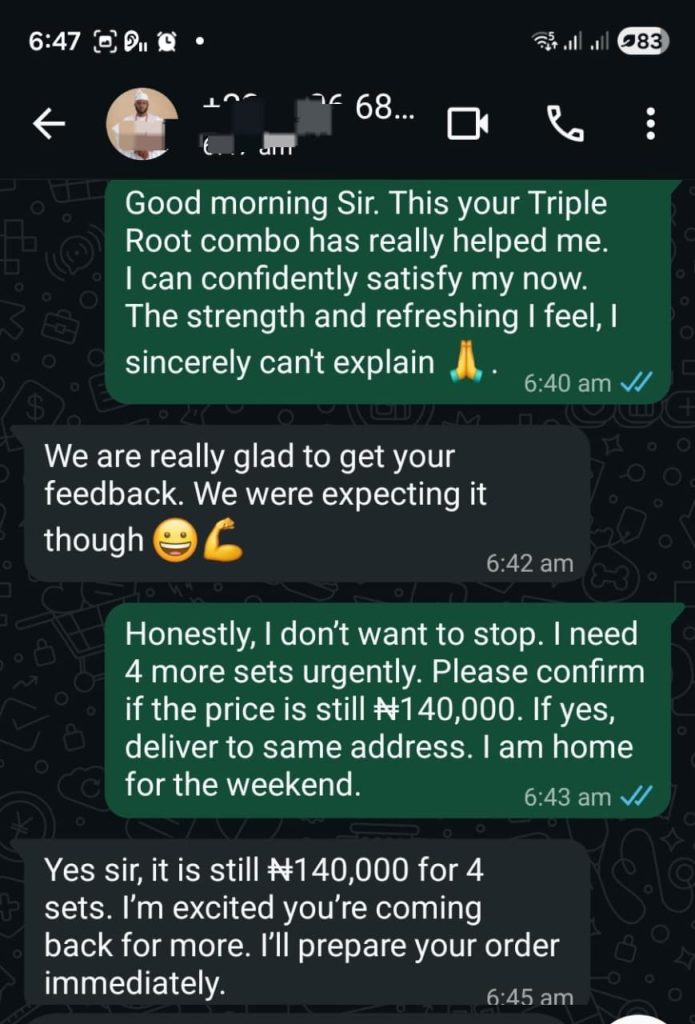Open the three-dot overflow menu
This screenshot has width=695, height=1024.
(651, 124)
